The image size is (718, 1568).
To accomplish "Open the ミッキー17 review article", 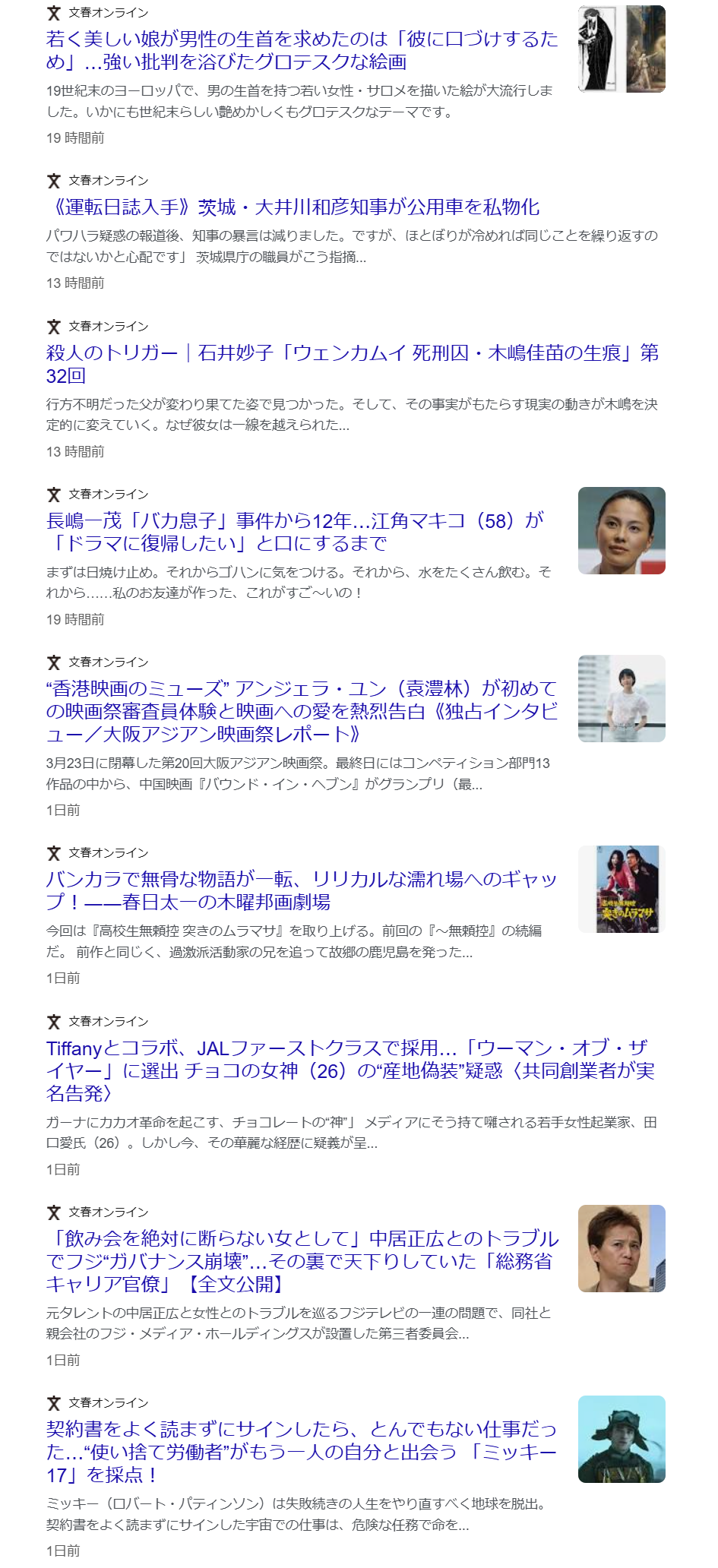I will click(302, 1452).
